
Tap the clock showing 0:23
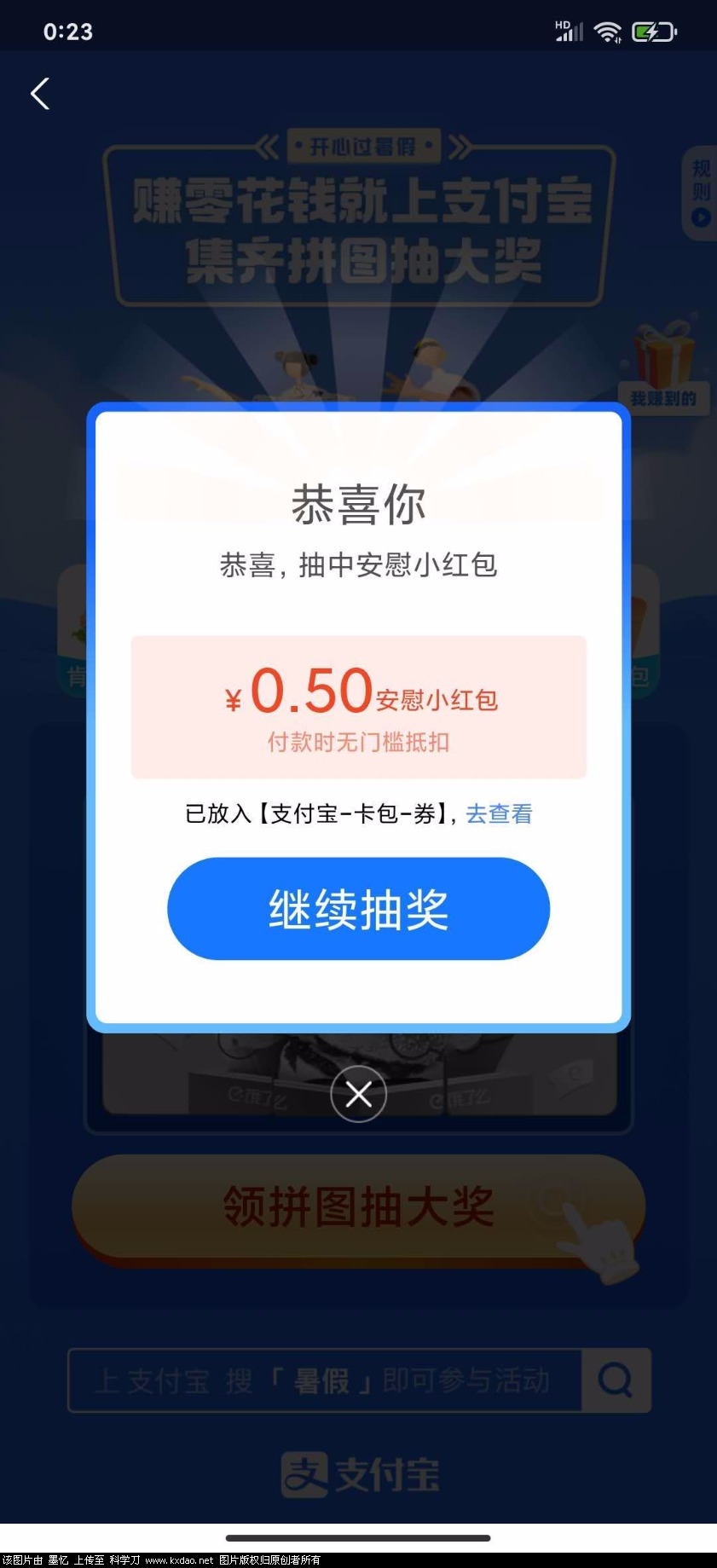pos(67,32)
